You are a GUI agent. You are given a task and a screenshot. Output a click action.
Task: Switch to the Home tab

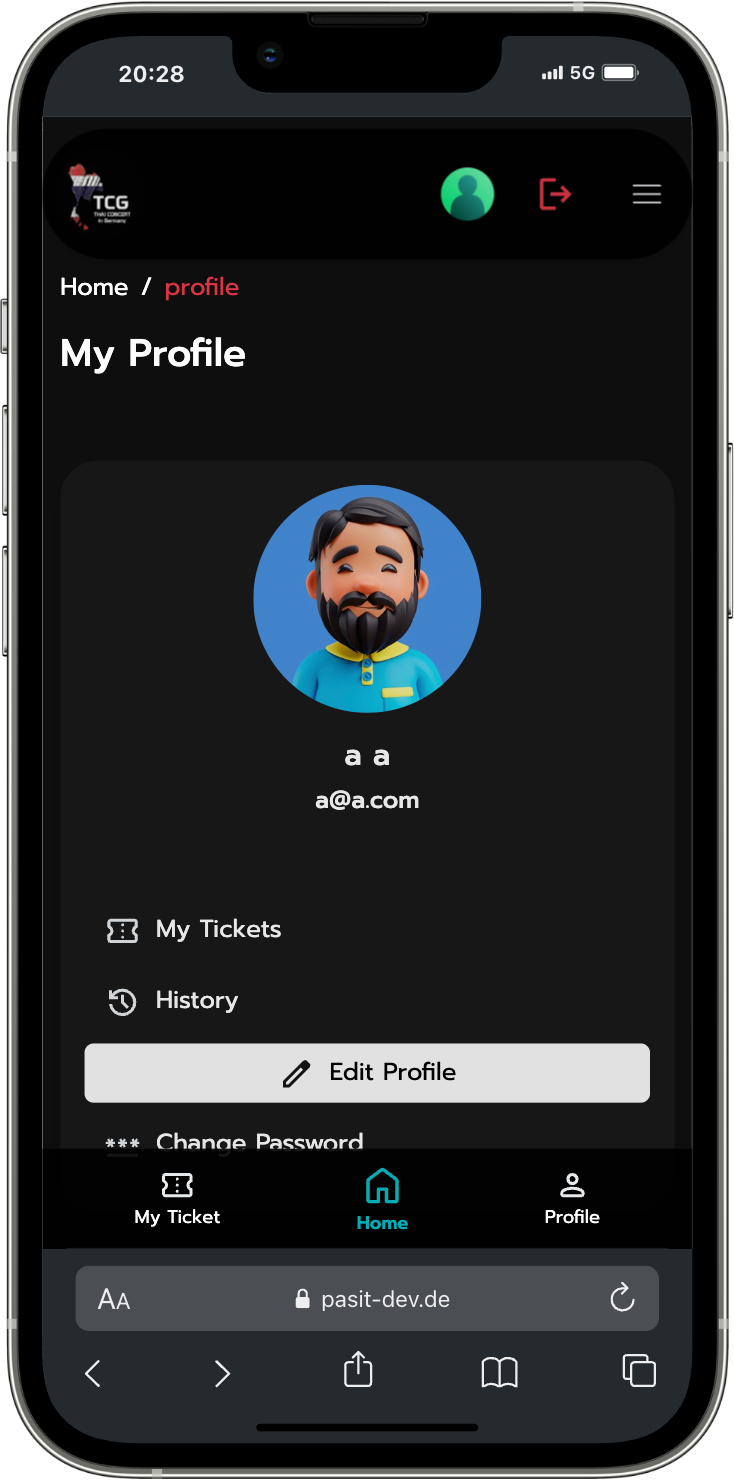382,1199
